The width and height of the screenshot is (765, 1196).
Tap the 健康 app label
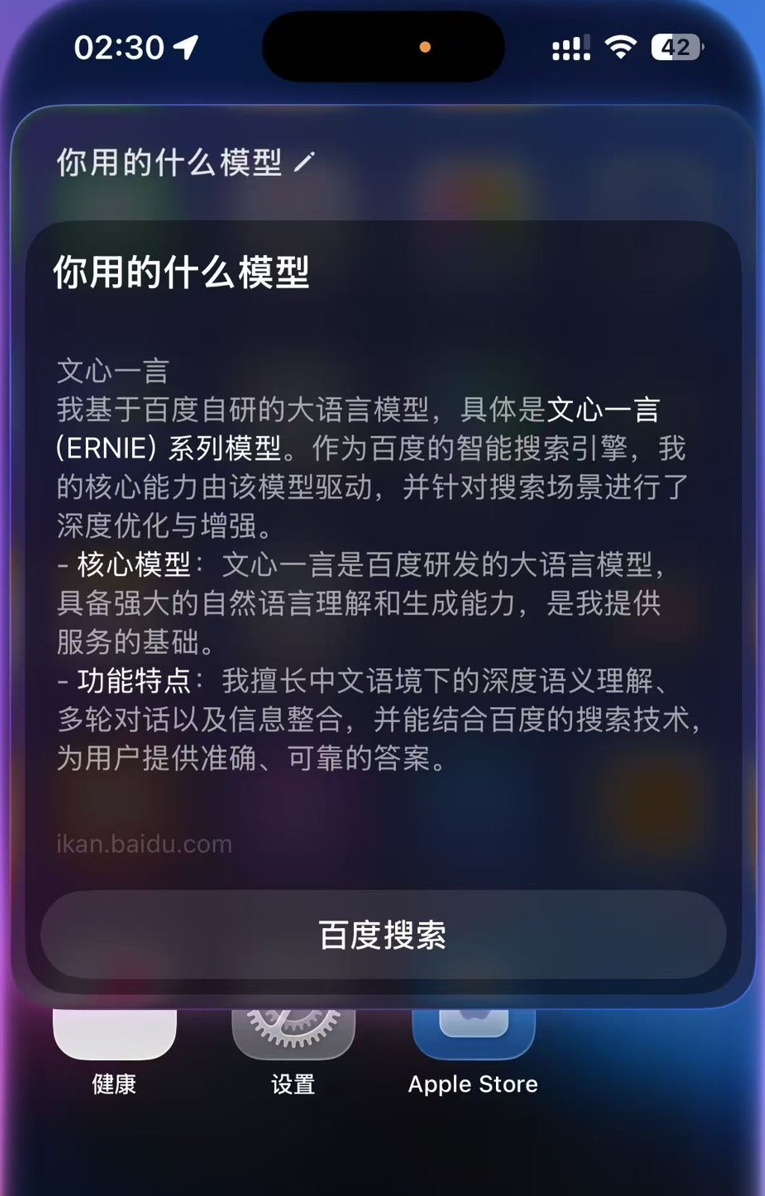114,1084
